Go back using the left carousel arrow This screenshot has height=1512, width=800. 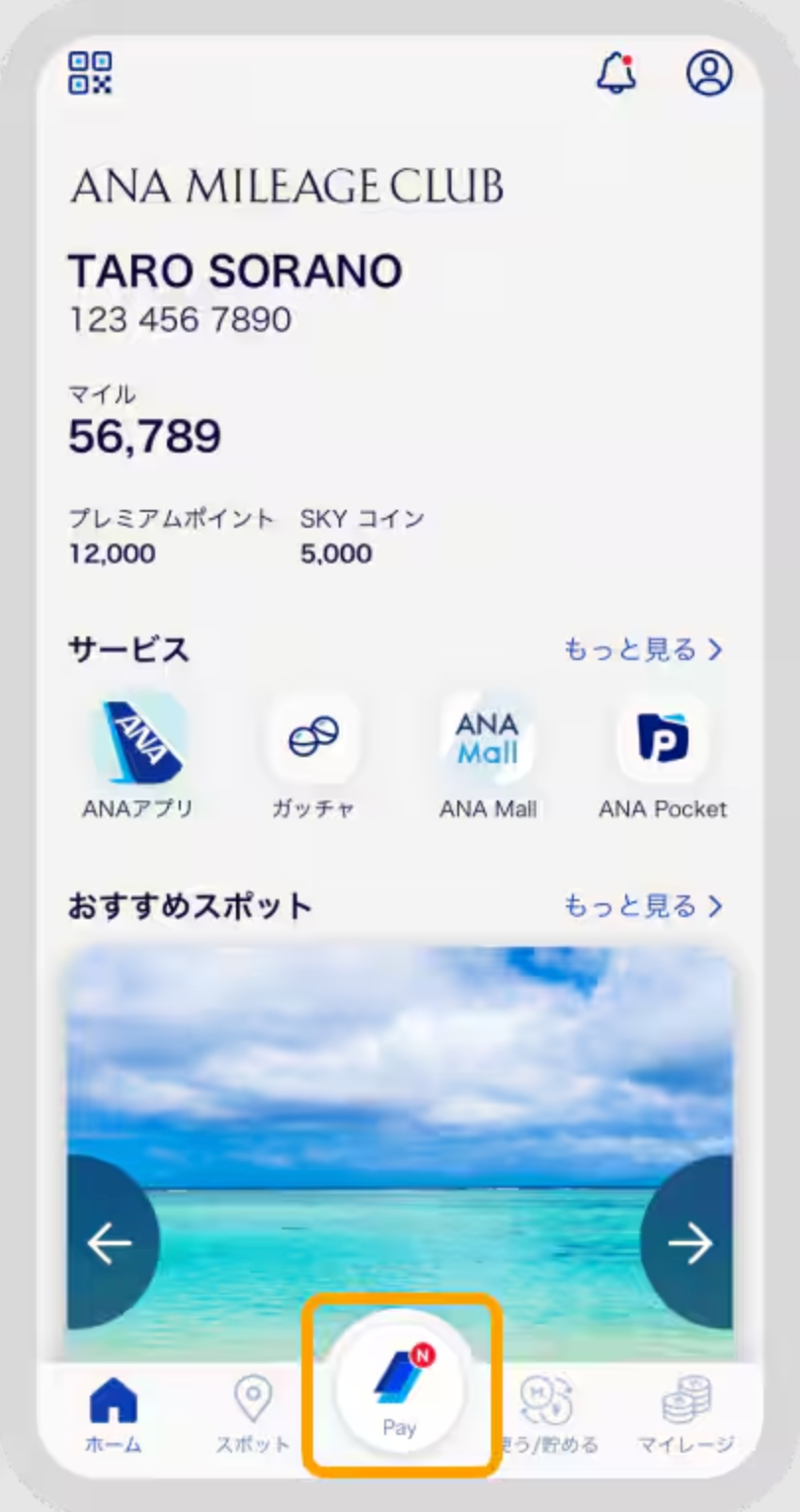click(x=109, y=1242)
